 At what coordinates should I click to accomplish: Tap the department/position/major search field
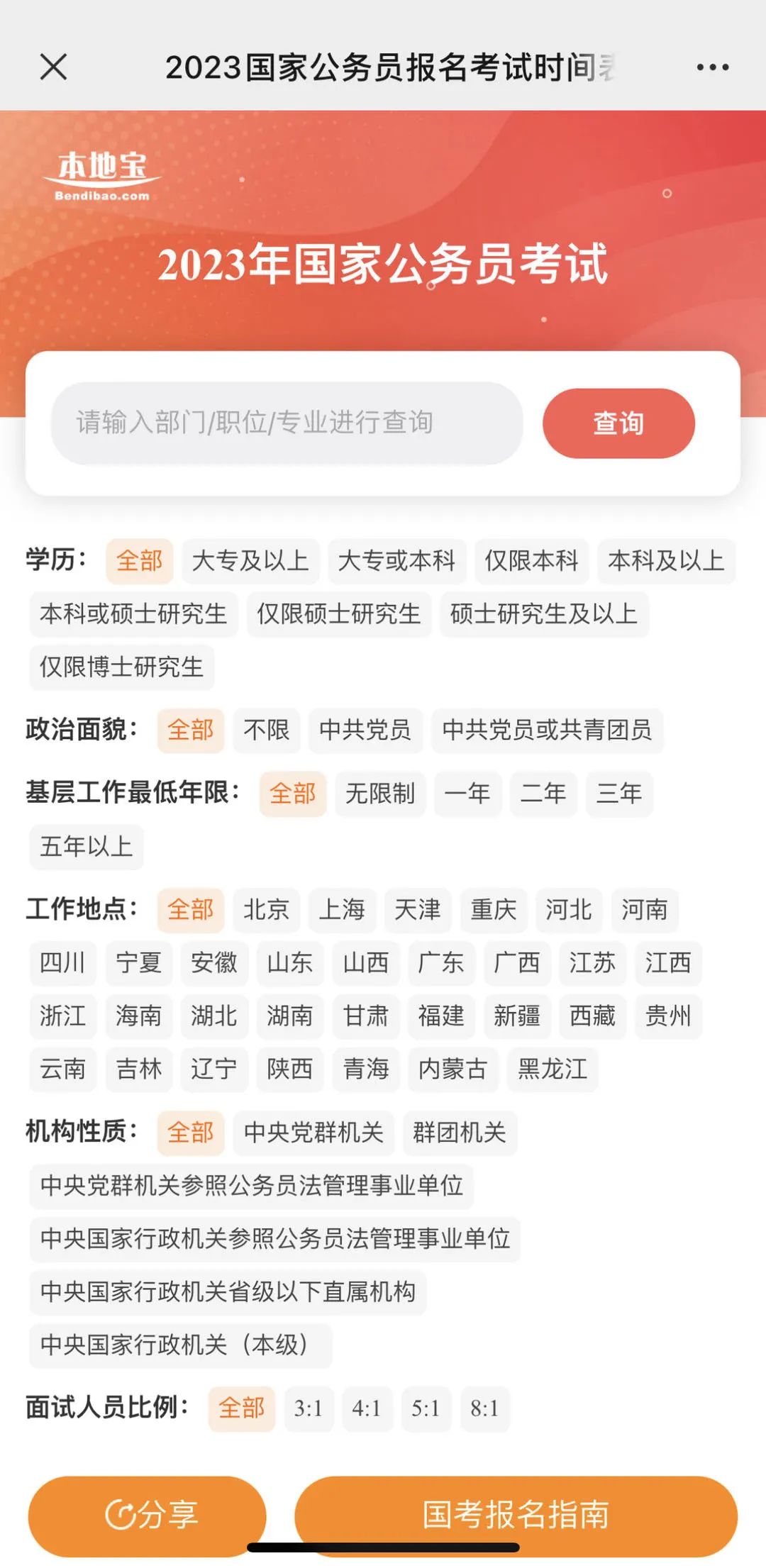pos(287,423)
